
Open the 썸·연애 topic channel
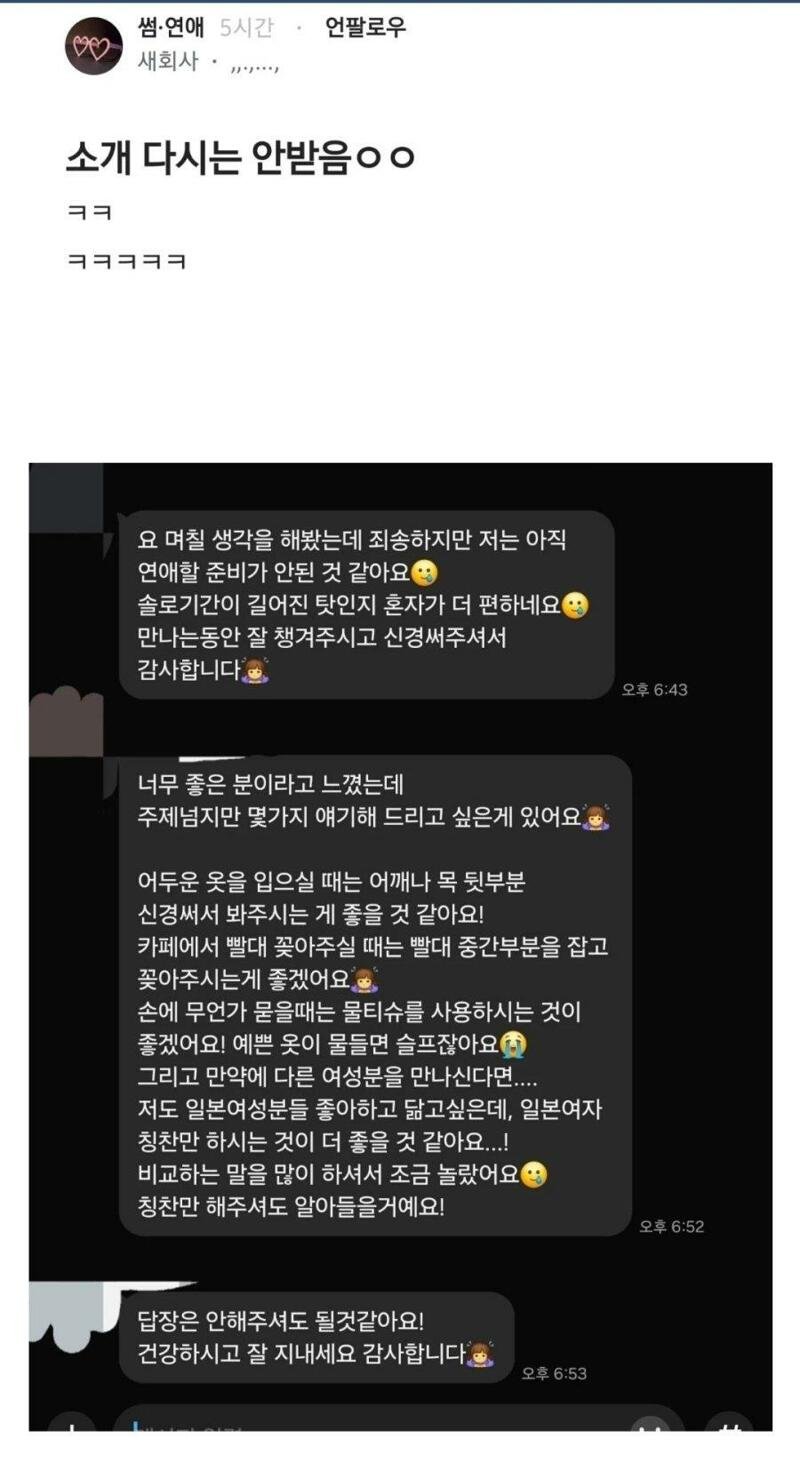pos(174,29)
